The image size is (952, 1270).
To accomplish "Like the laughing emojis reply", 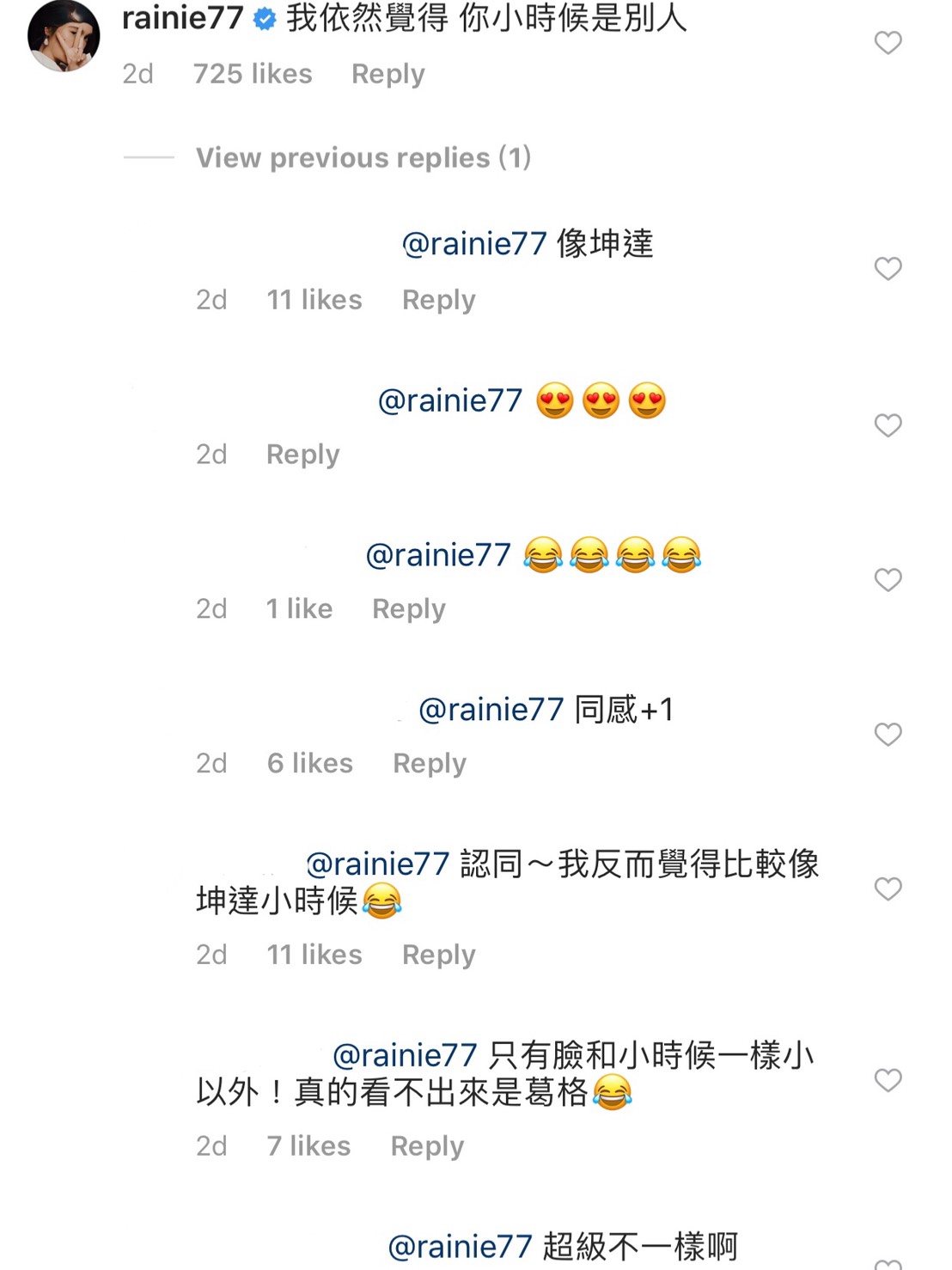I will point(888,579).
